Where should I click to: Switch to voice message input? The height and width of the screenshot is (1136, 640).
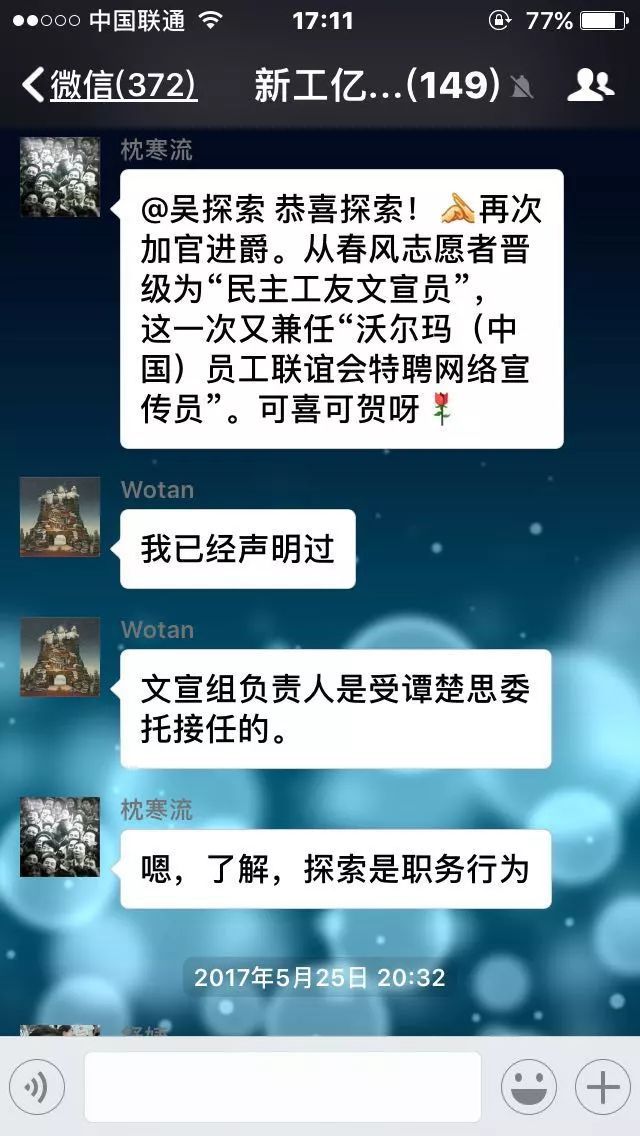tap(37, 1087)
